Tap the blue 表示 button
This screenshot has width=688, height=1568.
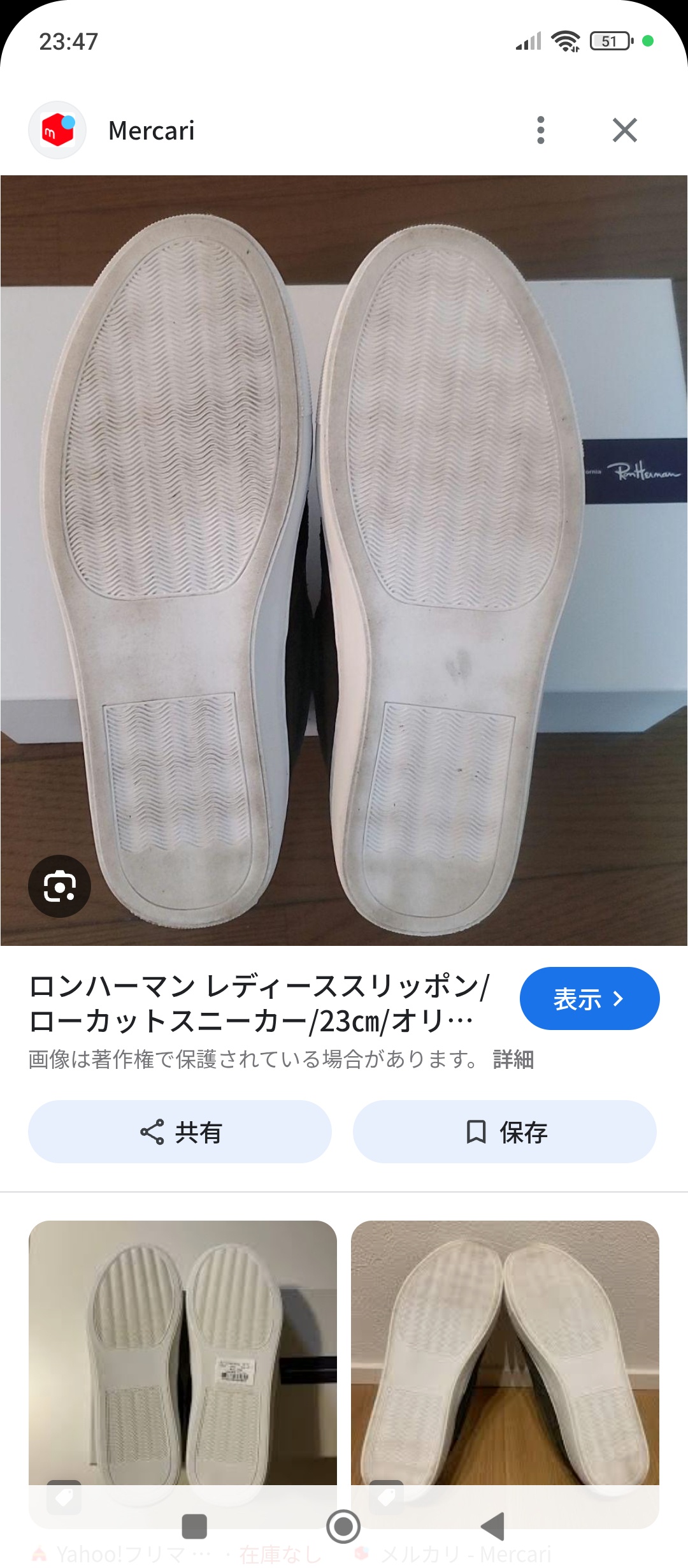click(589, 998)
